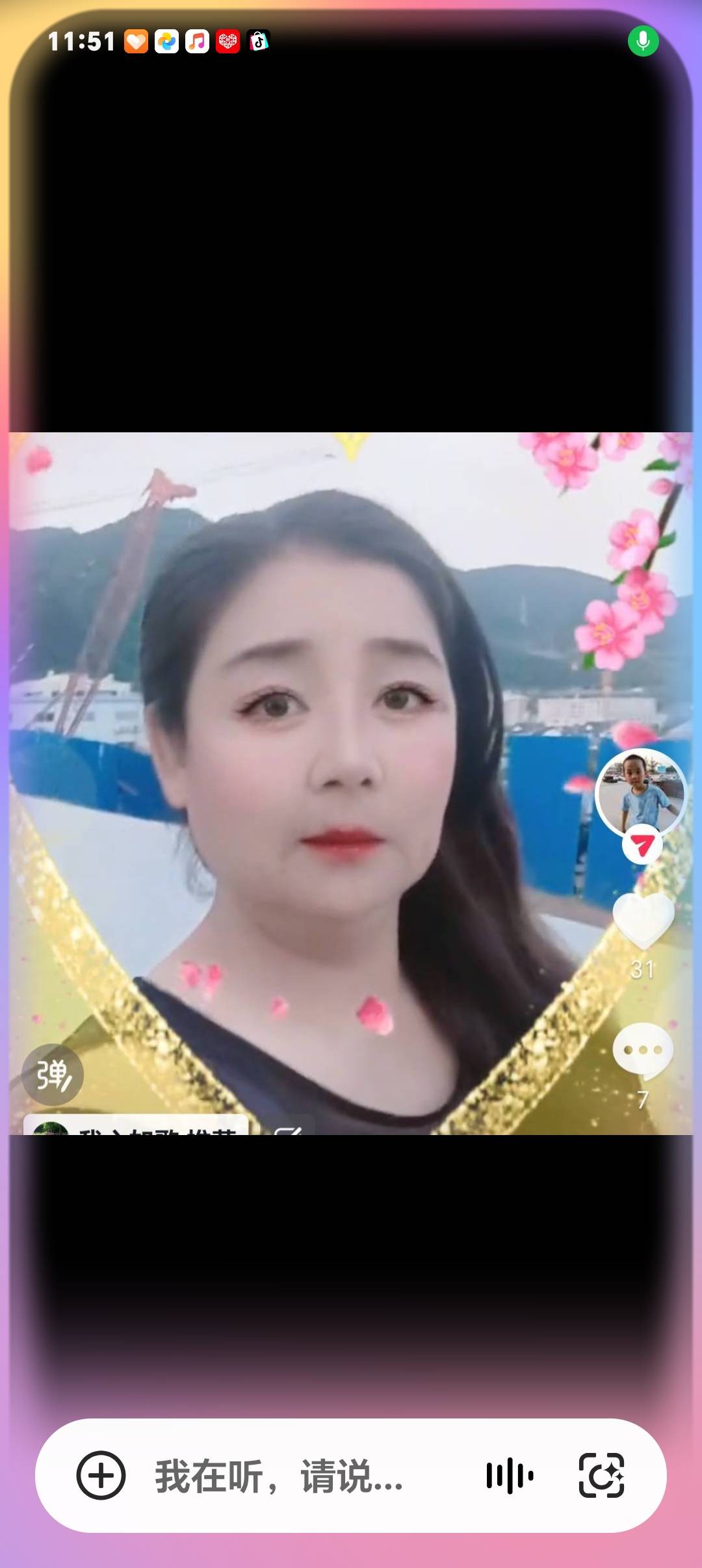Like the video with the heart icon
702x1568 pixels.
643,921
